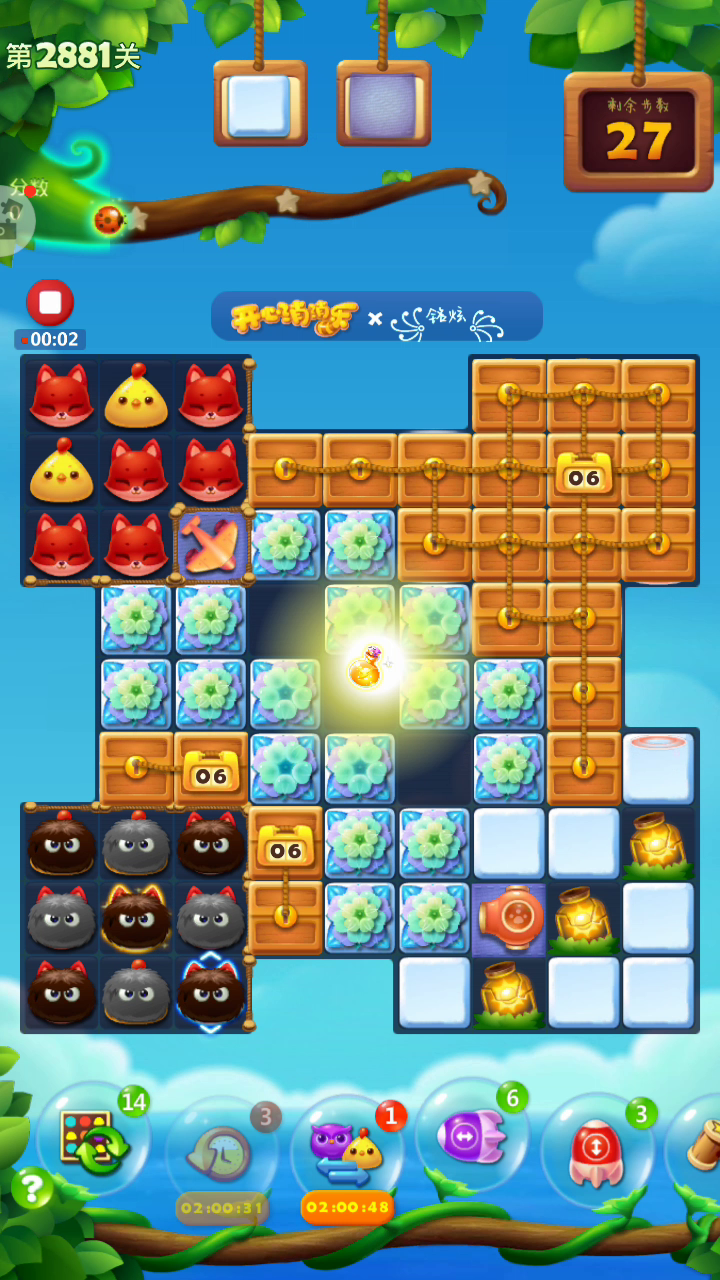Screen dimensions: 720x1280
Task: Stop the screen recording
Action: [x=50, y=302]
